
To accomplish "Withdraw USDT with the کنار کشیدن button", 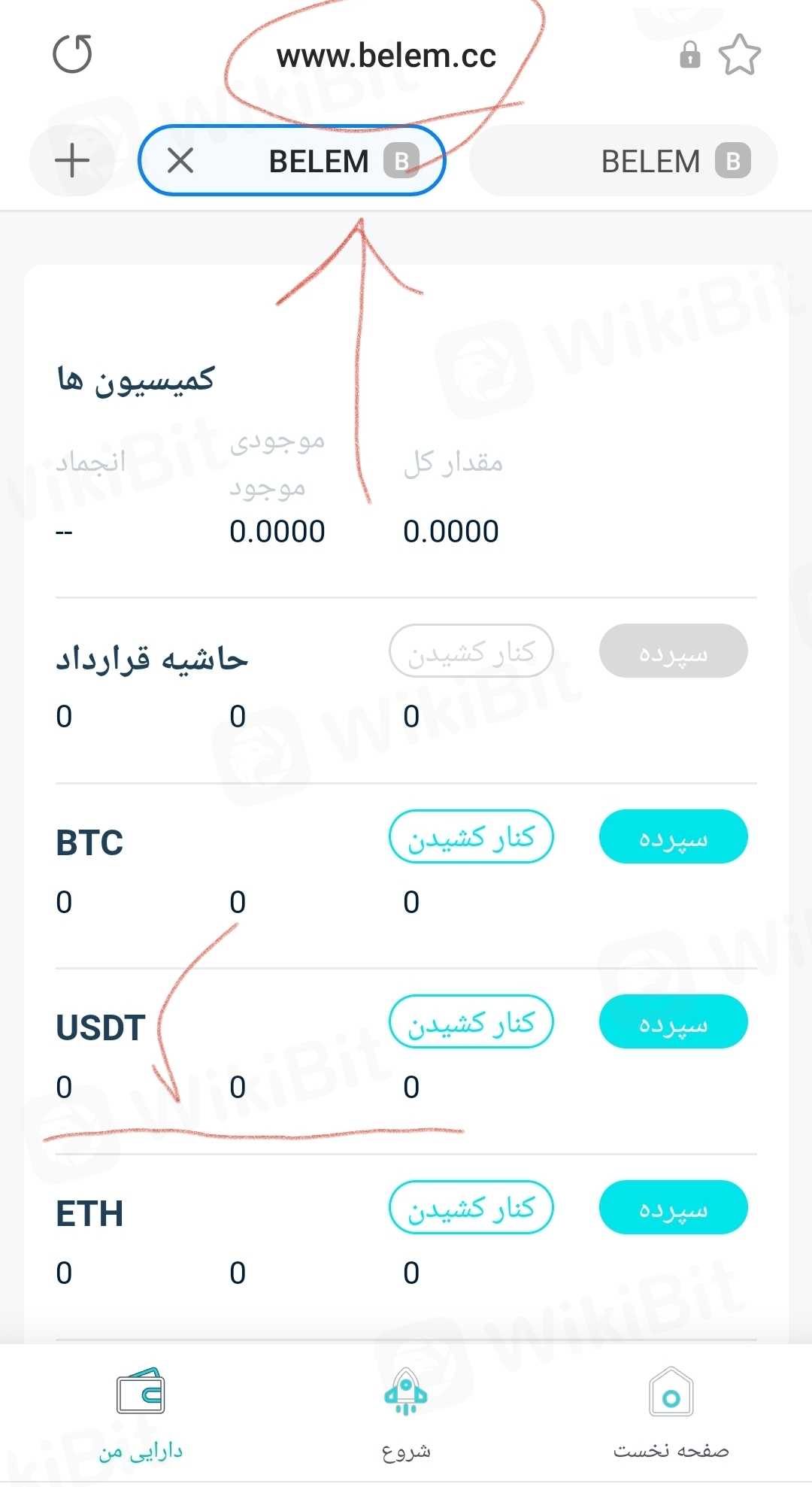I will [471, 1022].
